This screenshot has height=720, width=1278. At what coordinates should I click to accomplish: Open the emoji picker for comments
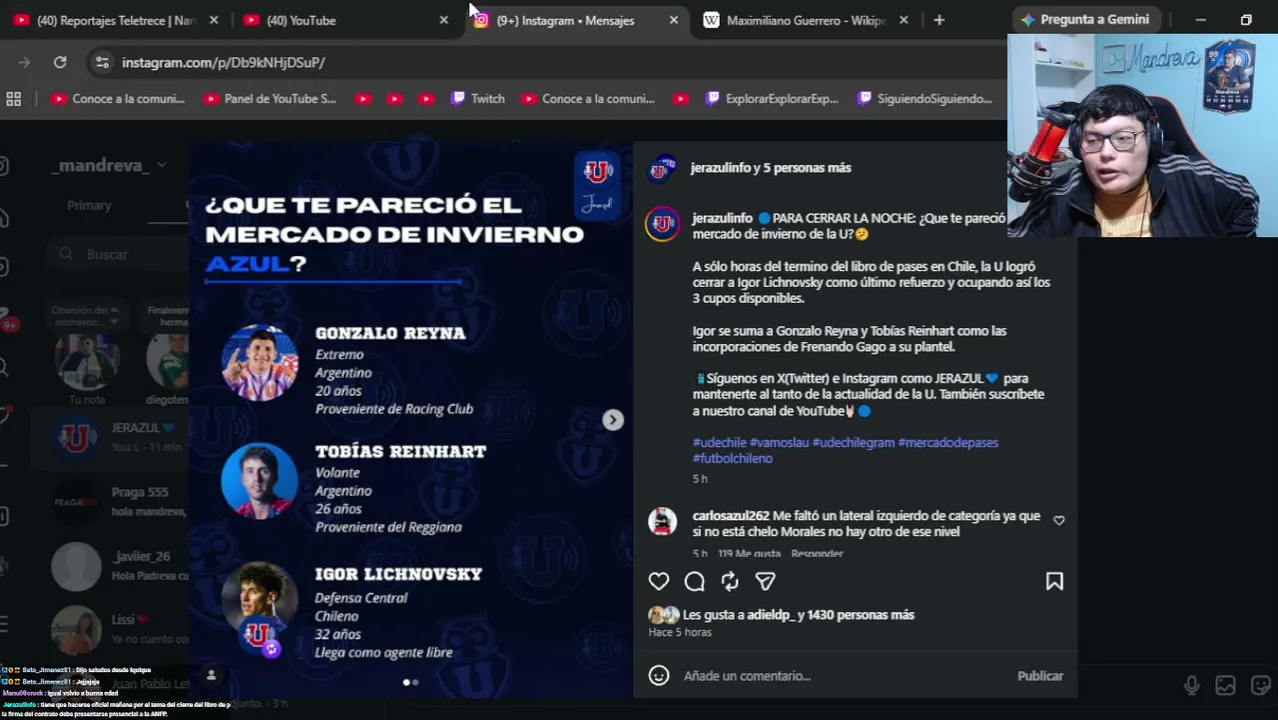pyautogui.click(x=658, y=676)
